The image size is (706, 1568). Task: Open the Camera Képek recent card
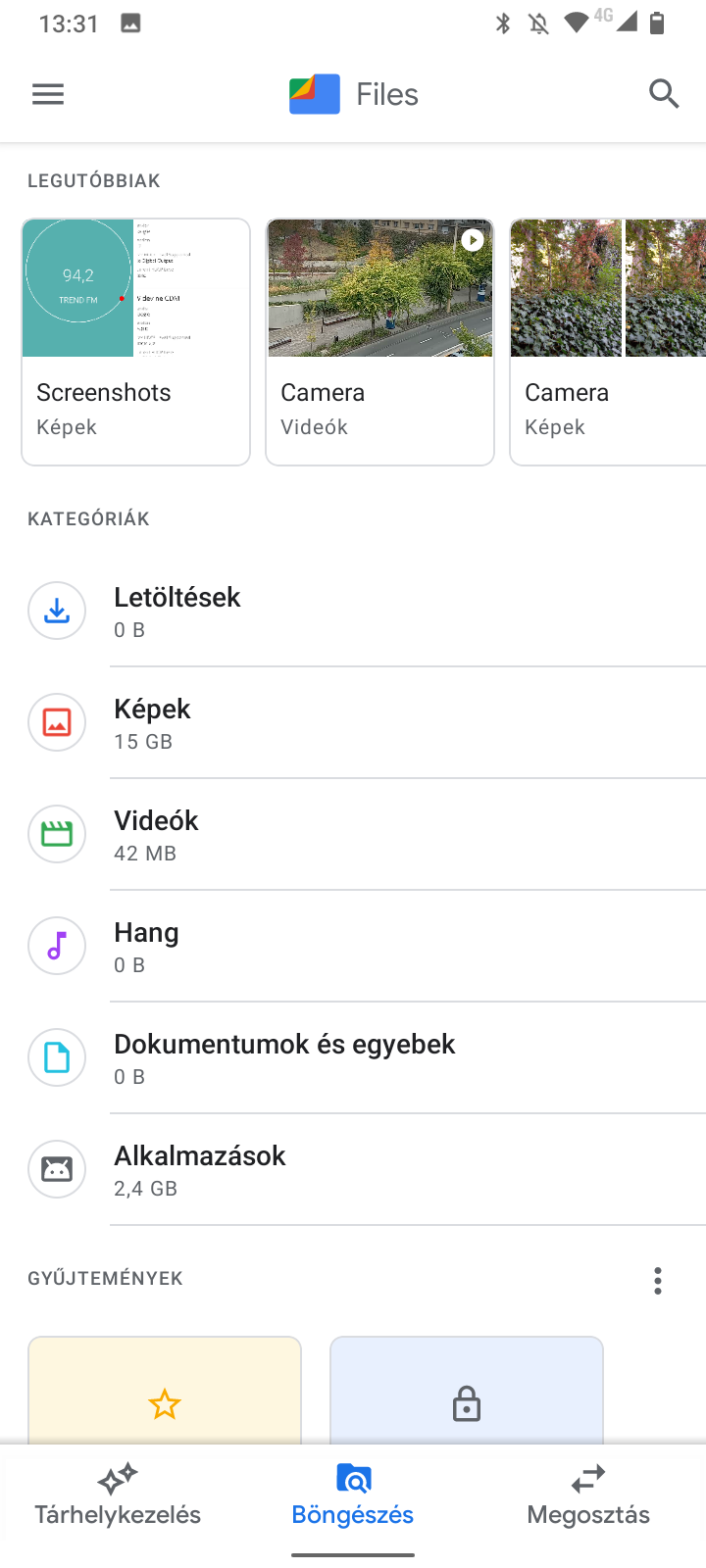click(608, 341)
